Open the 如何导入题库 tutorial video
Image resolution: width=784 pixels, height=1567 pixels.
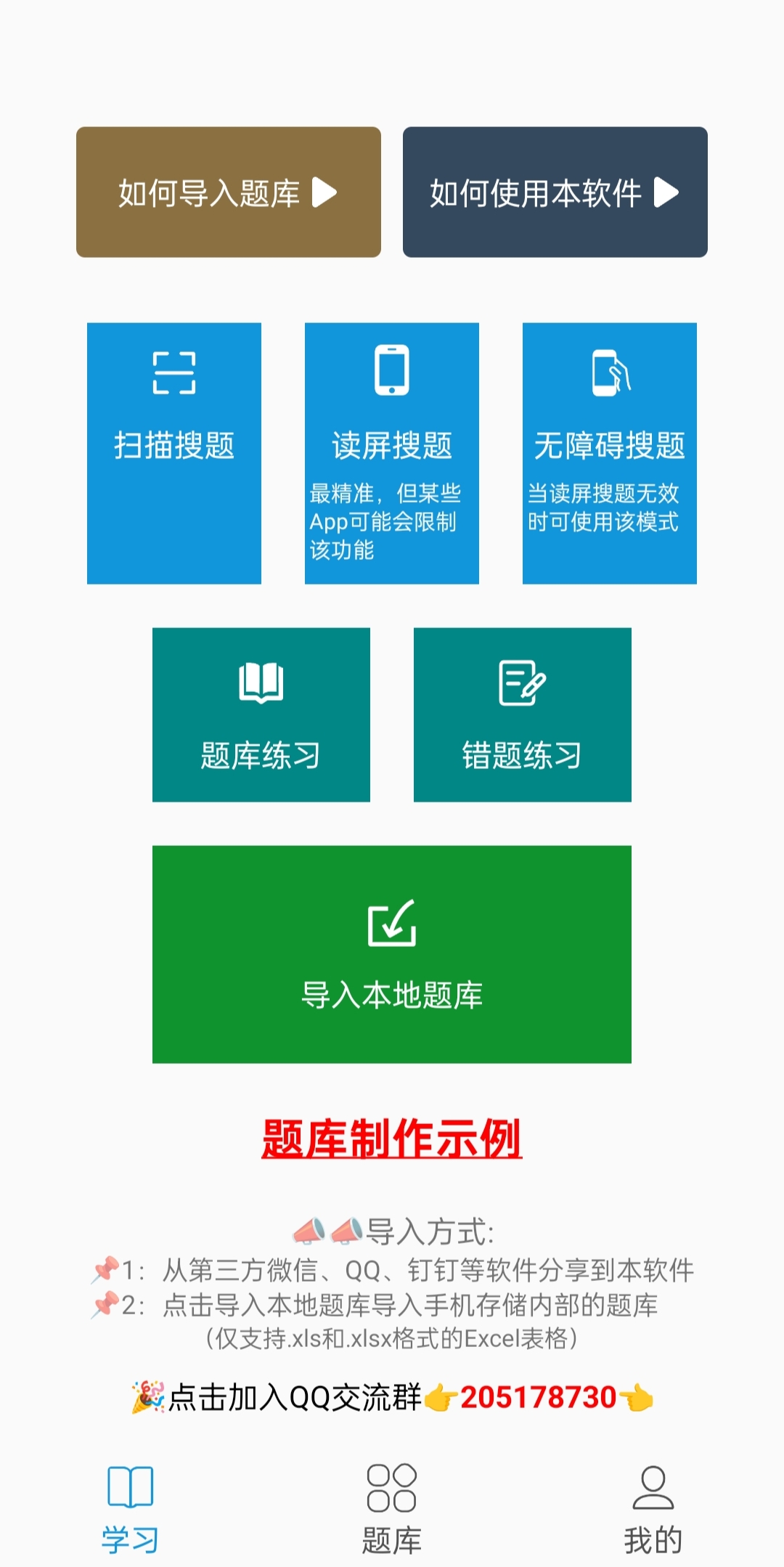(228, 192)
